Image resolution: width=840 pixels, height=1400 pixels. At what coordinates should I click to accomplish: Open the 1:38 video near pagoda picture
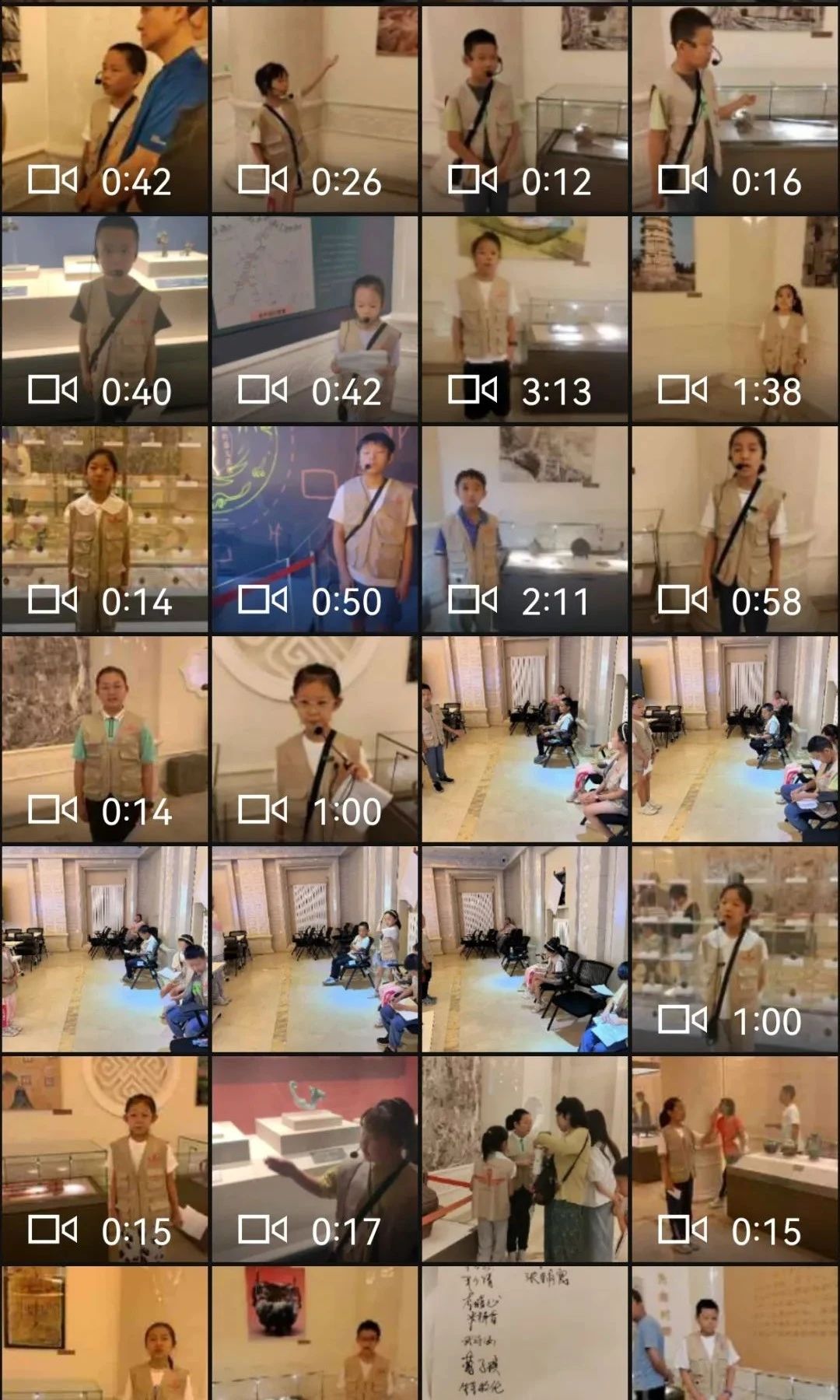[735, 319]
